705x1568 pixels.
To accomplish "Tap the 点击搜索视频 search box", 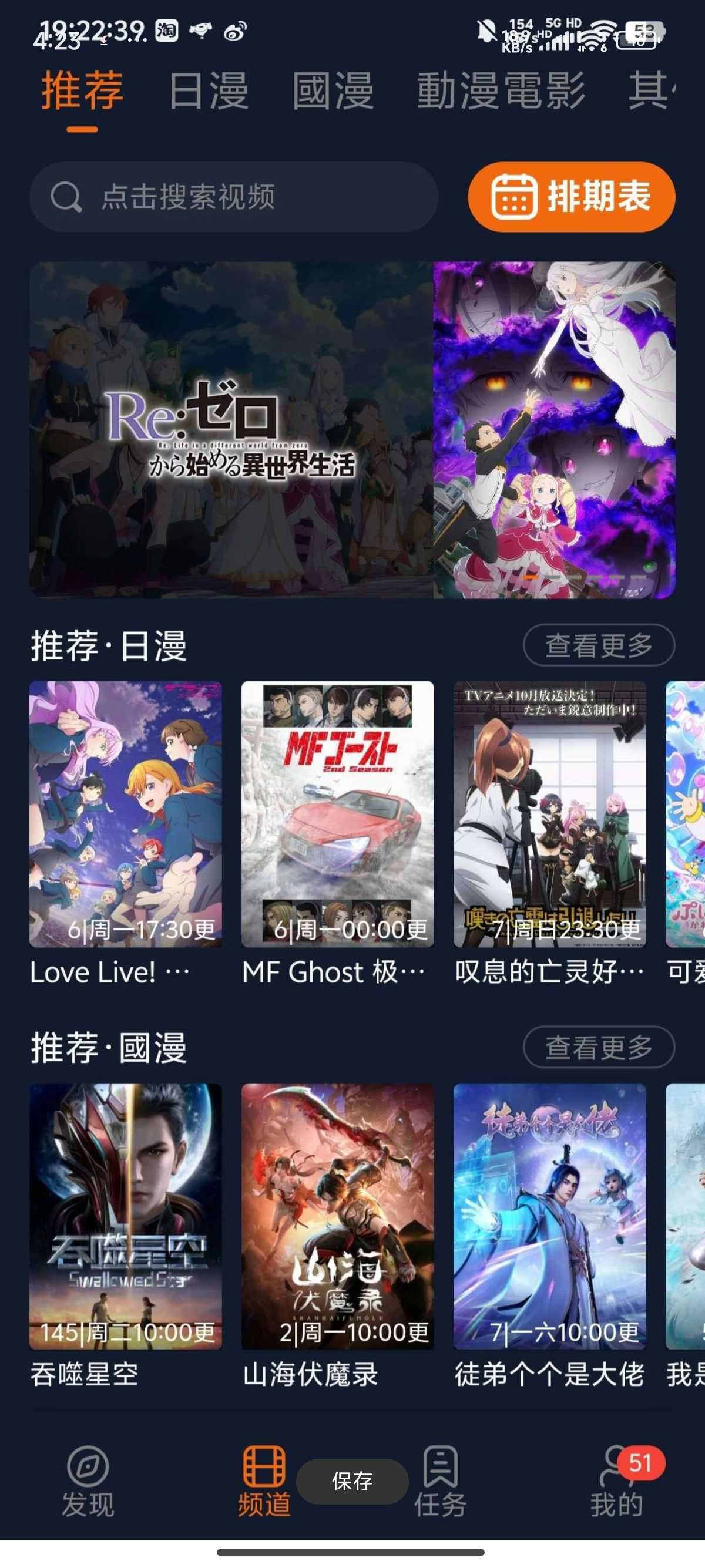I will coord(233,197).
